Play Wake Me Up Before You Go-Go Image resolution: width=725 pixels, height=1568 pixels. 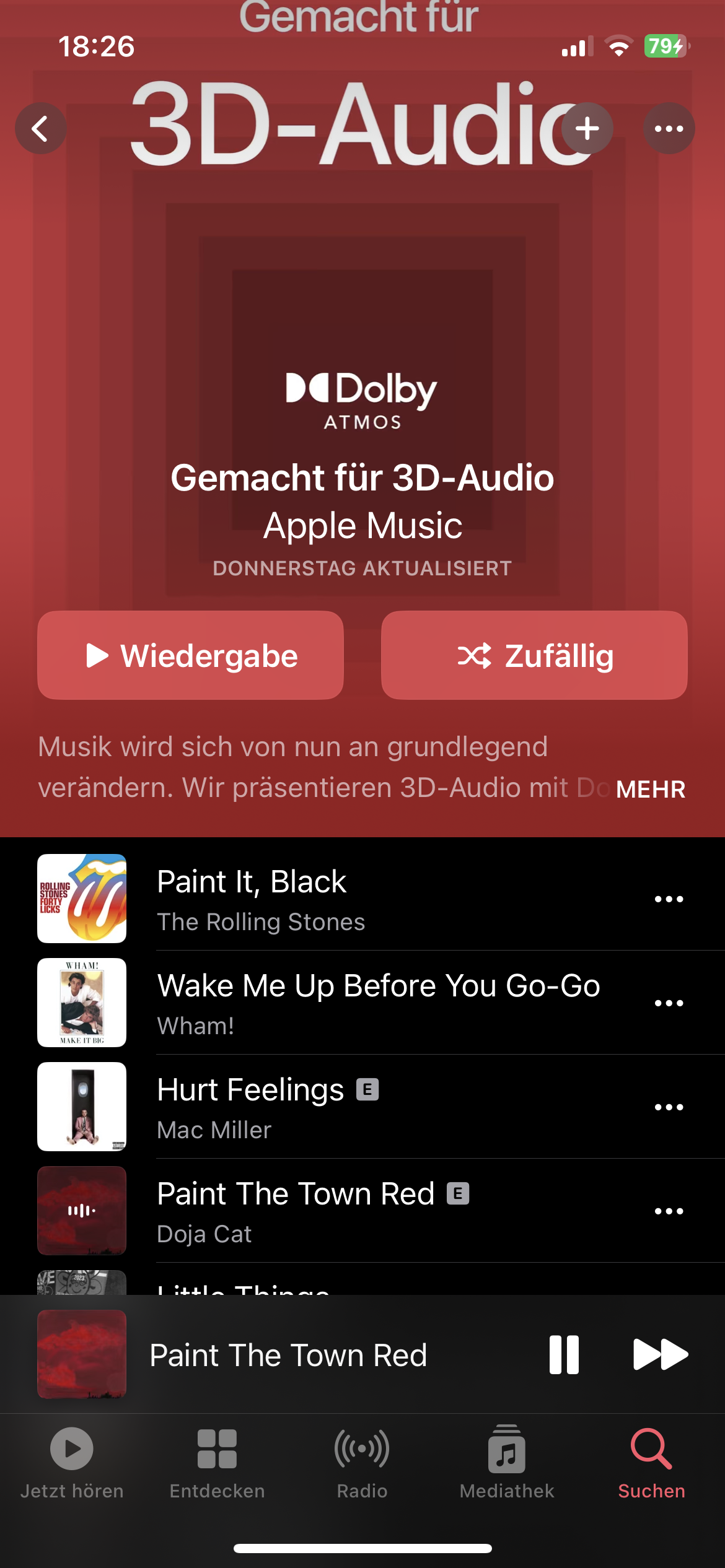point(378,1003)
